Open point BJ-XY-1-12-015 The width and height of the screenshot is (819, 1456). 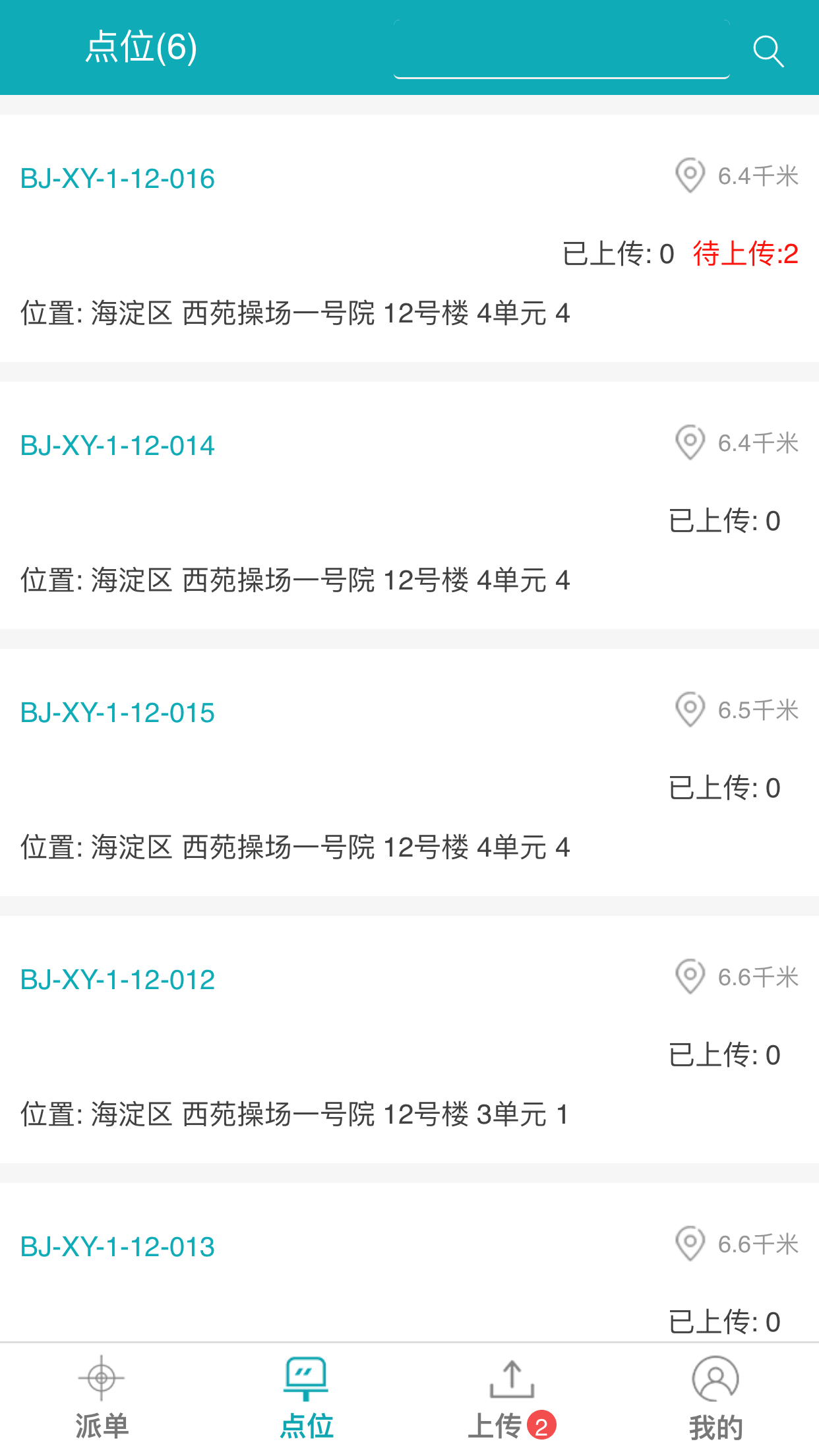click(118, 713)
